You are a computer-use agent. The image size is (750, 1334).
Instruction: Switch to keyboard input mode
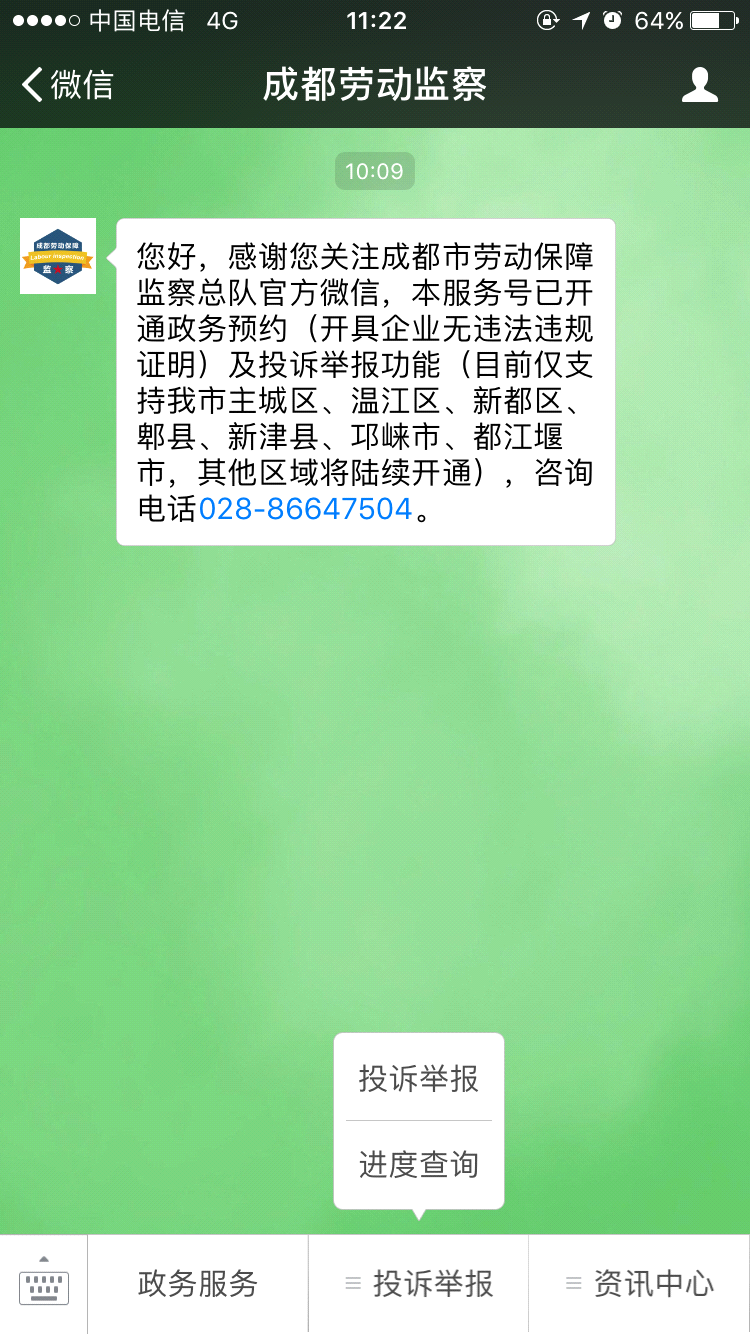click(x=44, y=1284)
